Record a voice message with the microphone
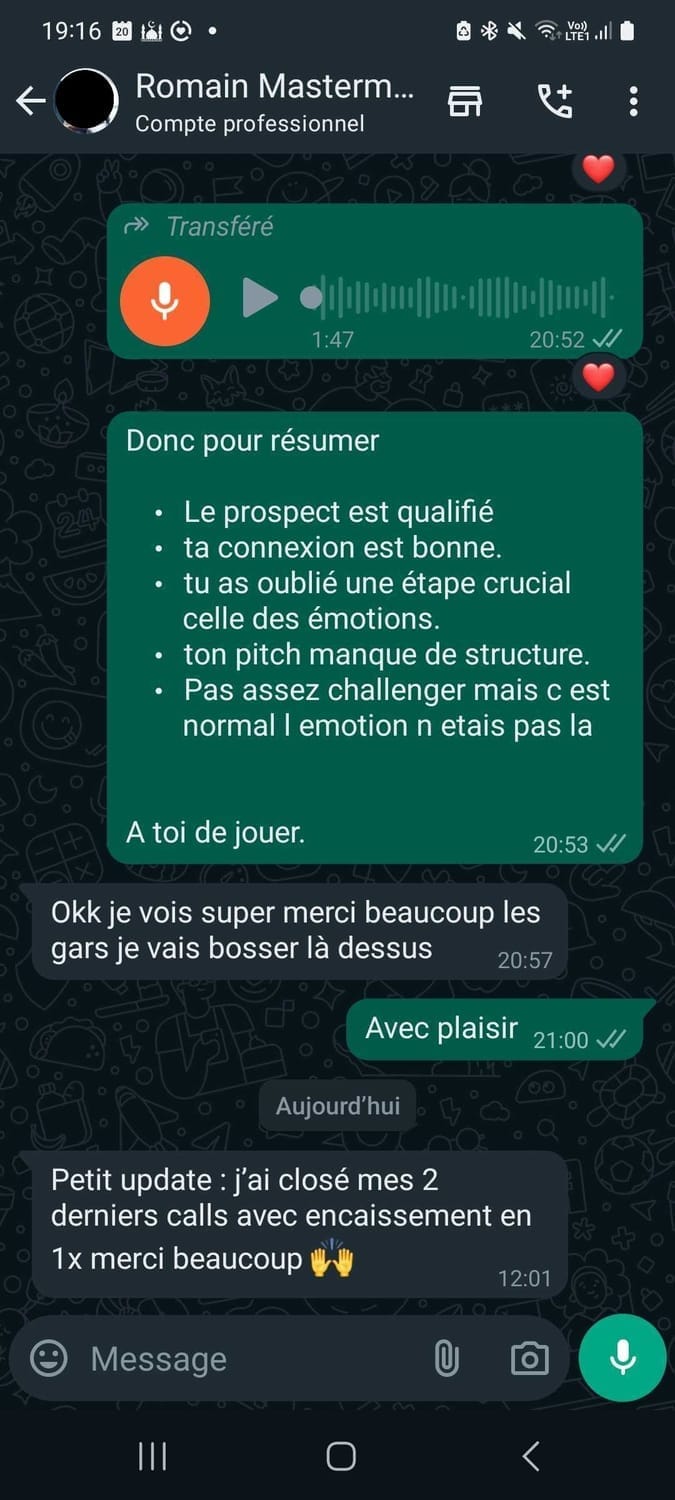This screenshot has width=675, height=1500. (x=622, y=1358)
